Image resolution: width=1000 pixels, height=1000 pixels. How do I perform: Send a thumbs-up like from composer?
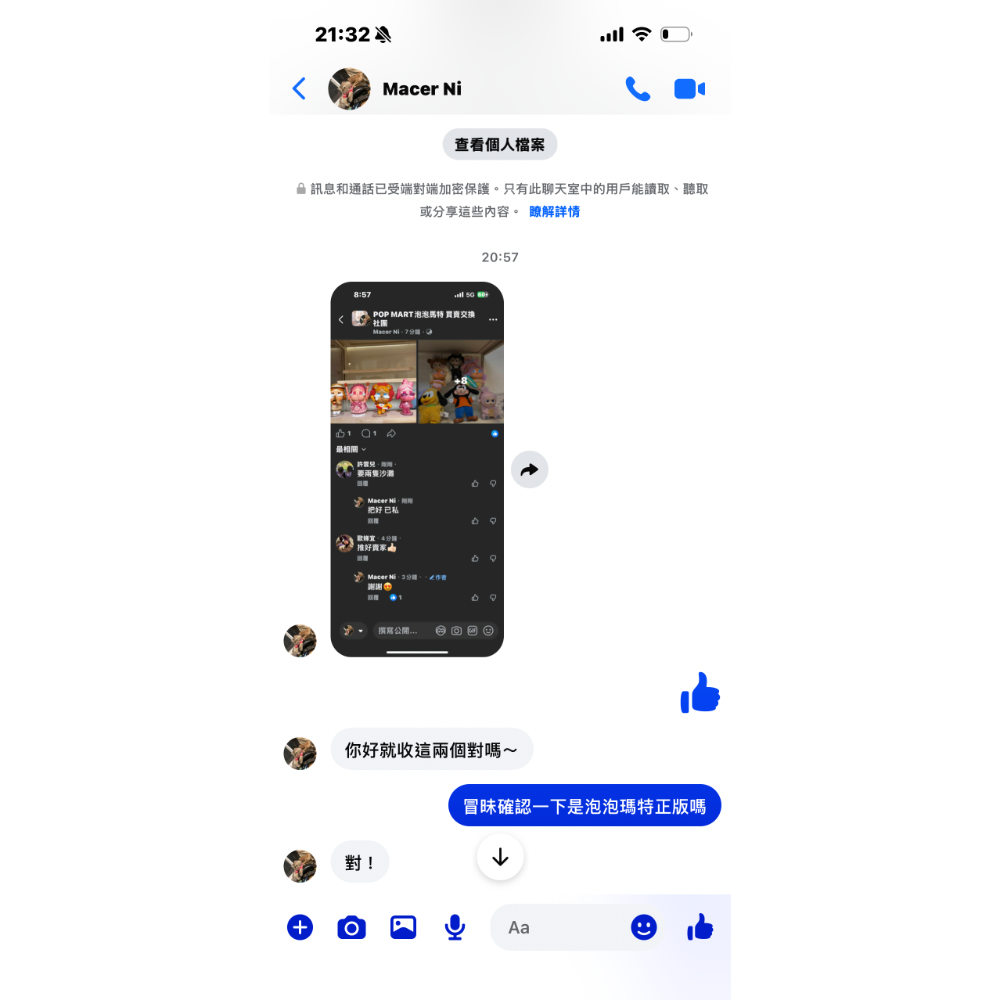(x=700, y=927)
